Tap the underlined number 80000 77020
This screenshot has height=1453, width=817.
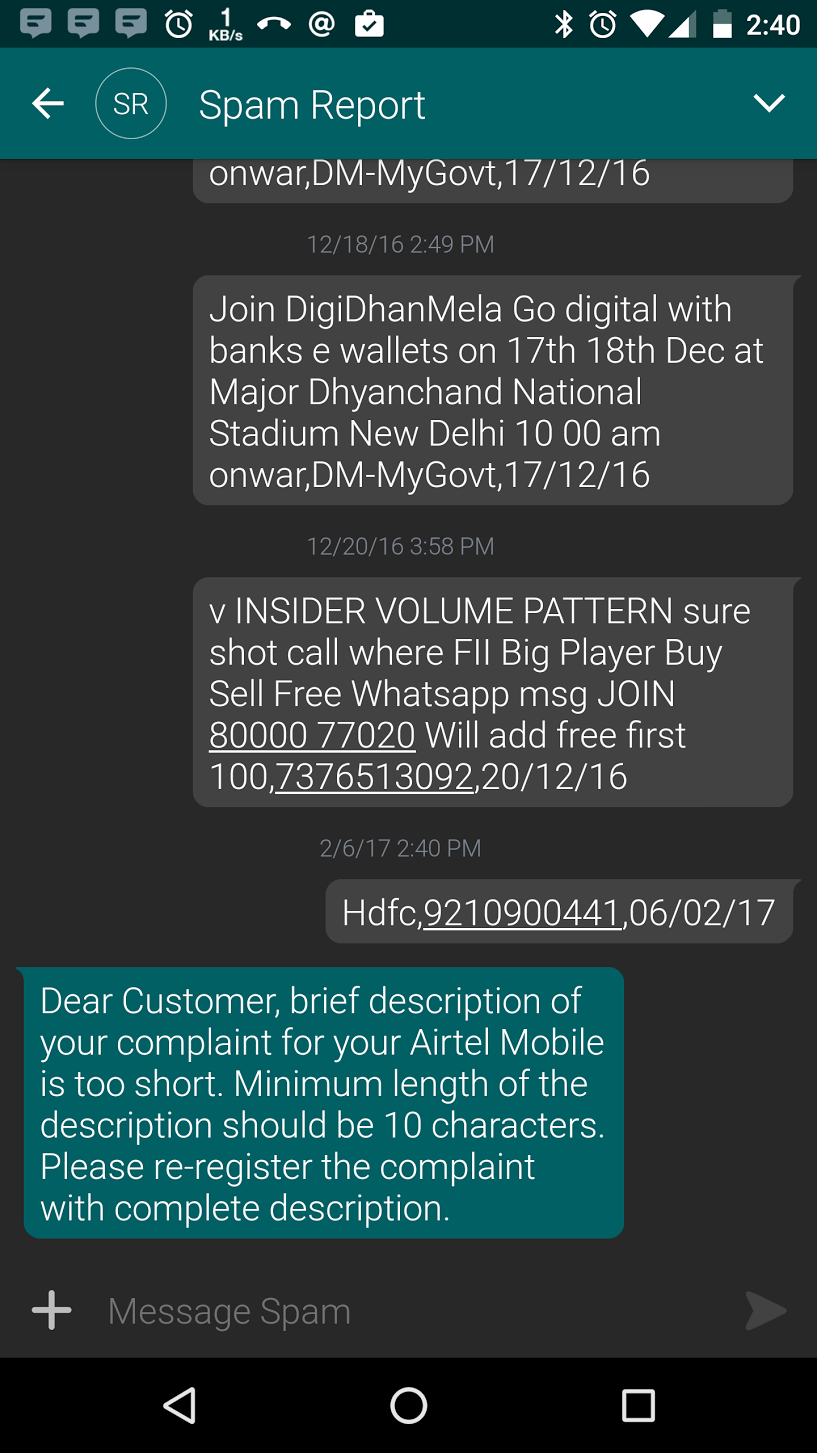pos(312,735)
